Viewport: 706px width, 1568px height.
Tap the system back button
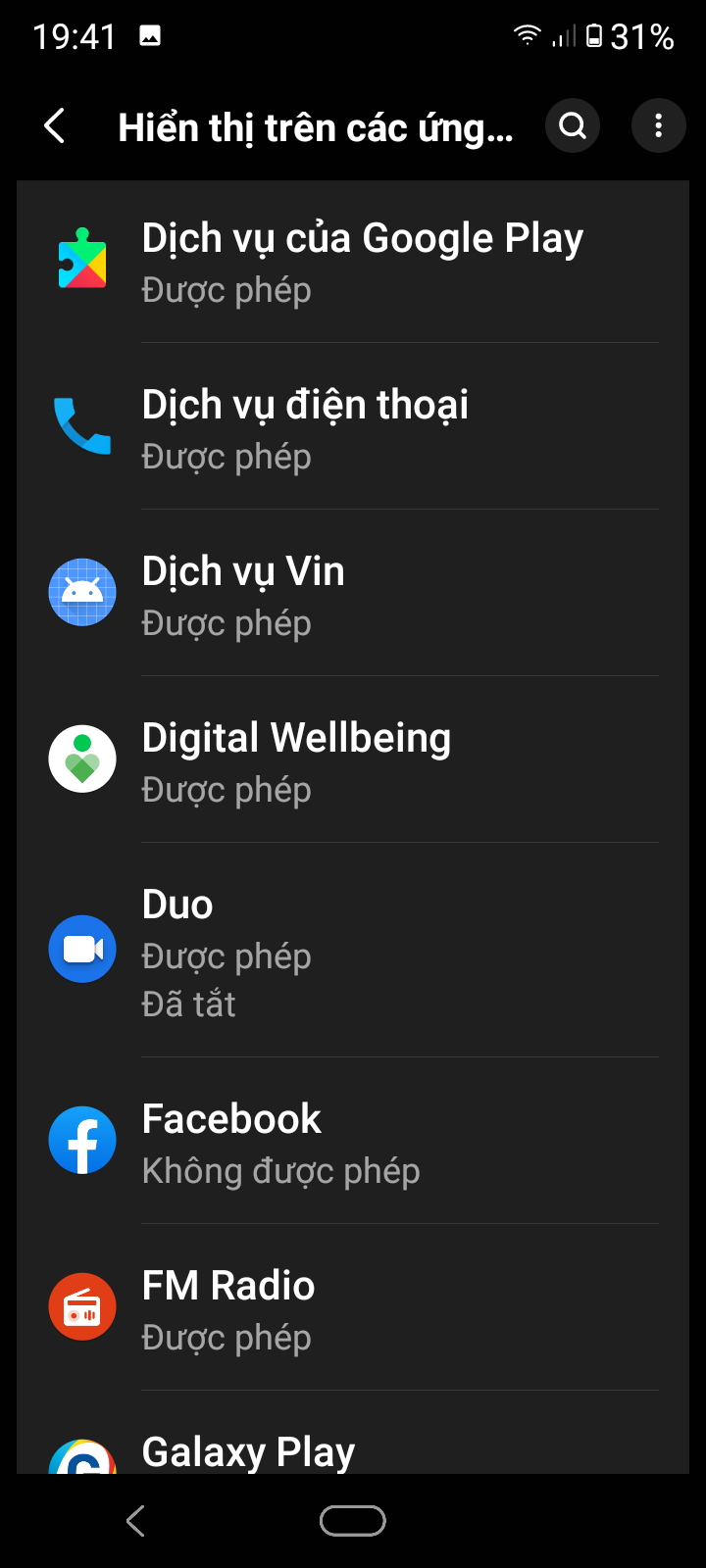click(x=136, y=1521)
